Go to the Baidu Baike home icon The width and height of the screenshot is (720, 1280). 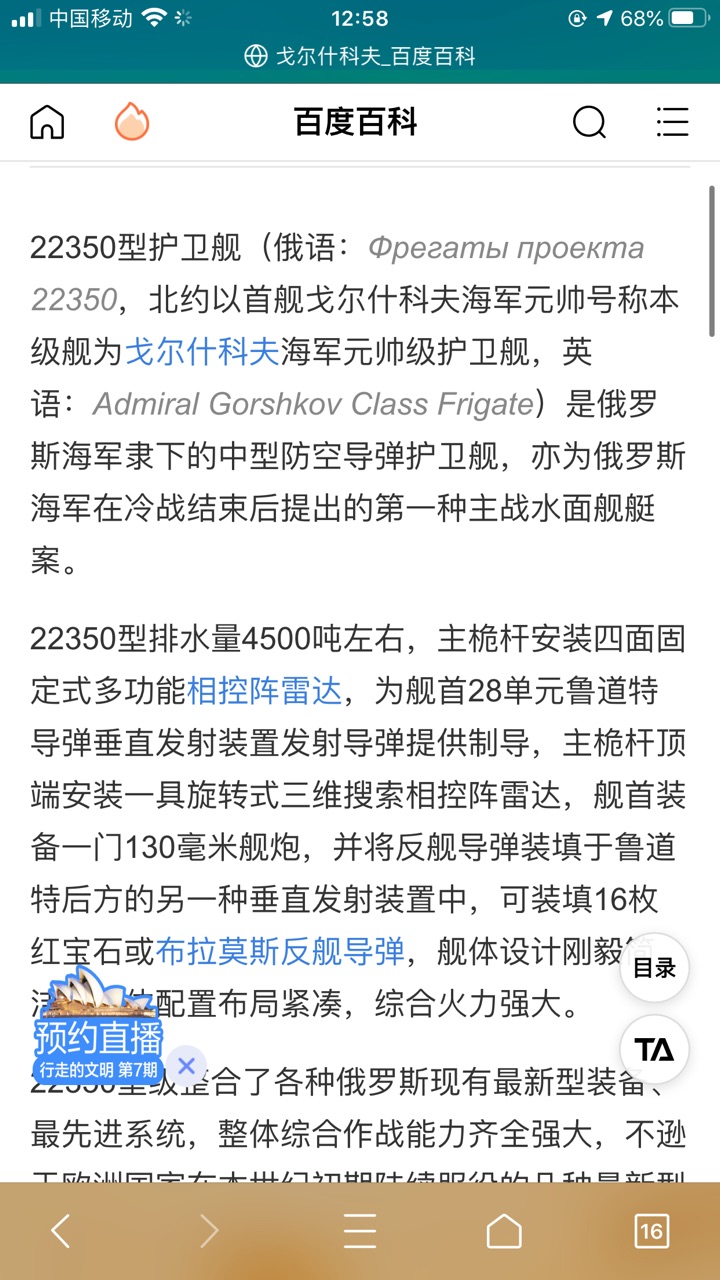click(47, 122)
